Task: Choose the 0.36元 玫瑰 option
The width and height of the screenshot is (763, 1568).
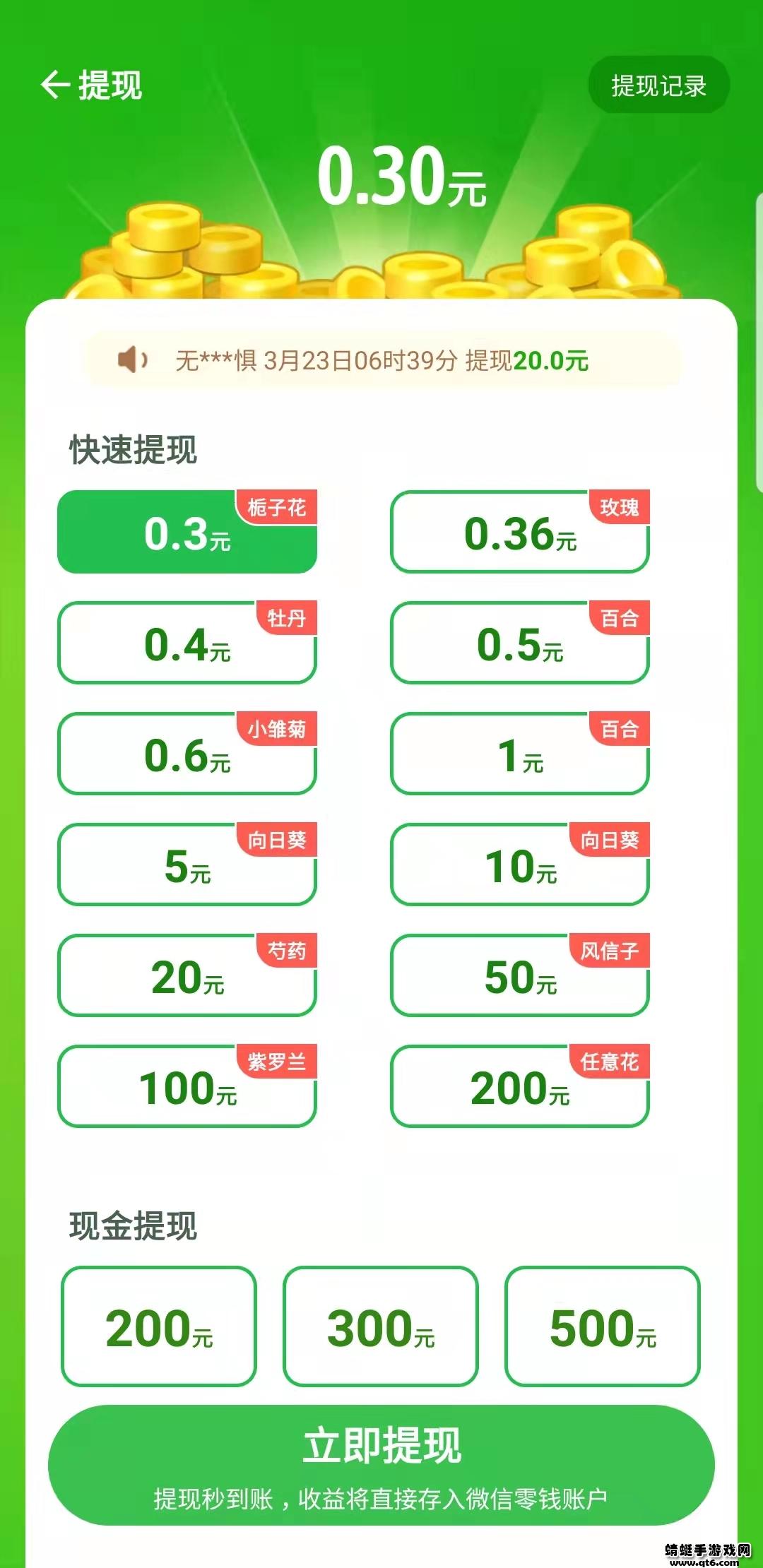Action: point(520,533)
